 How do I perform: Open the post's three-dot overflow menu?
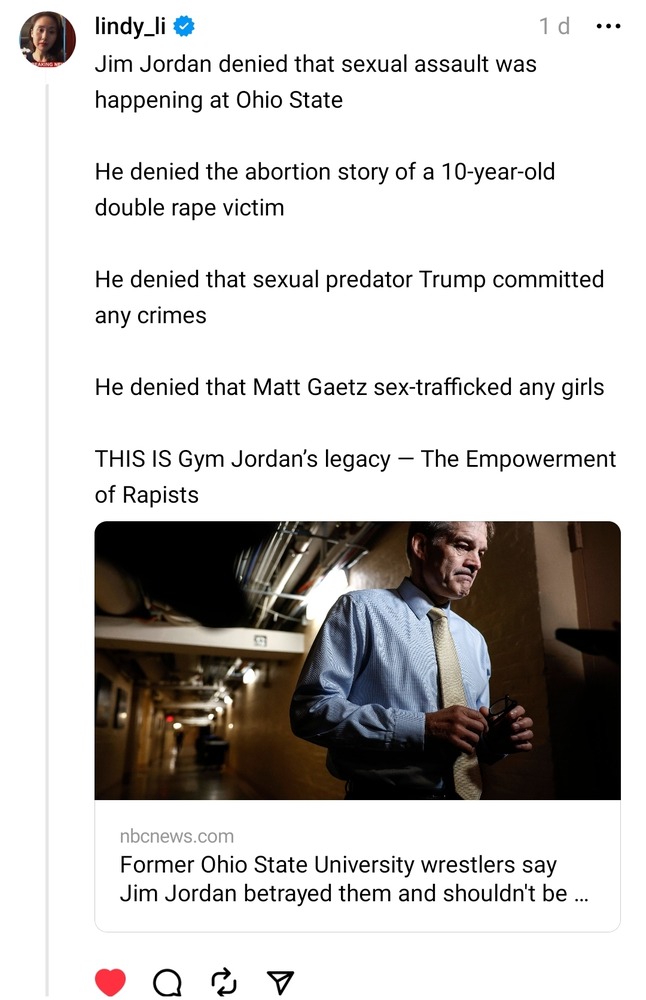tap(608, 27)
